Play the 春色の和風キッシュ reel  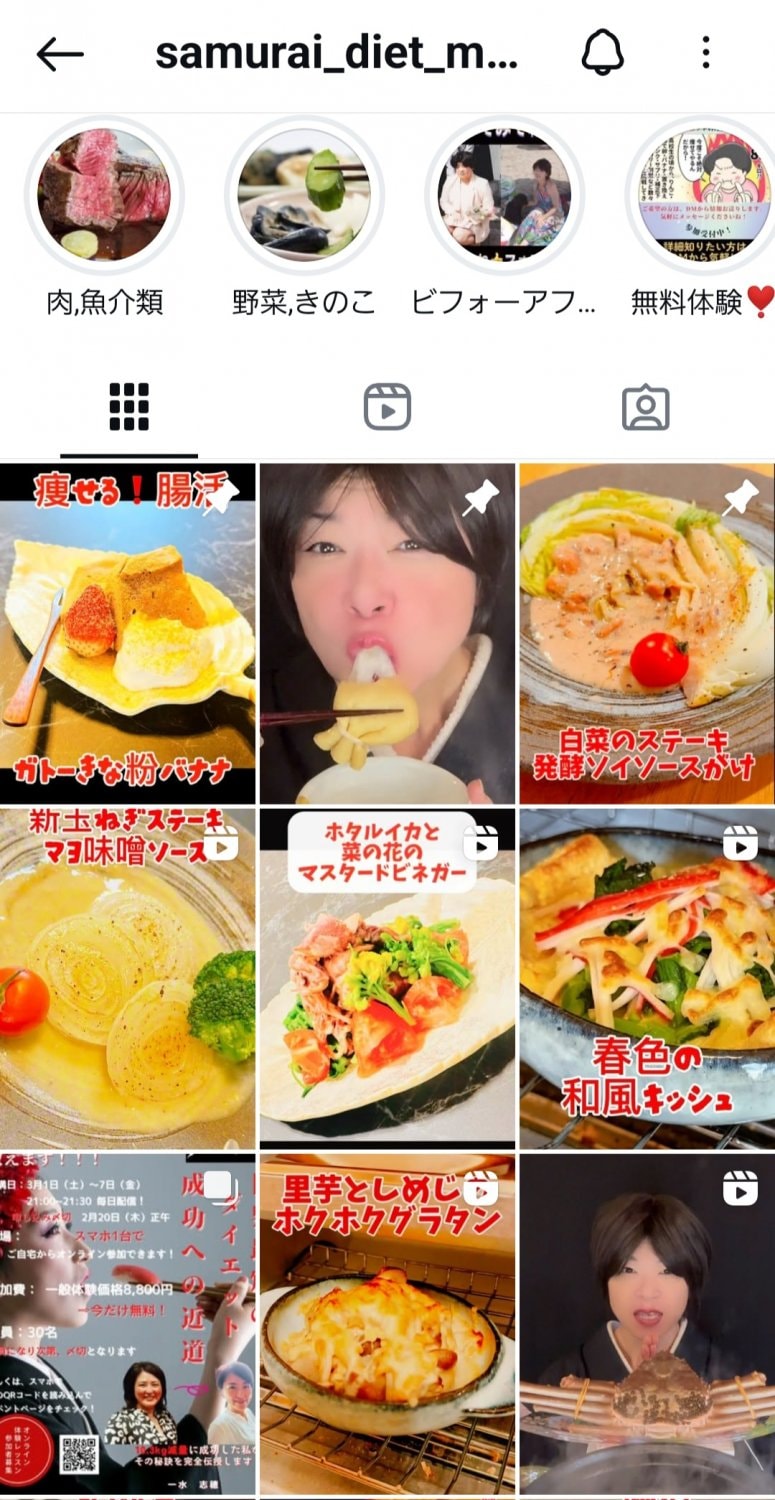click(647, 979)
